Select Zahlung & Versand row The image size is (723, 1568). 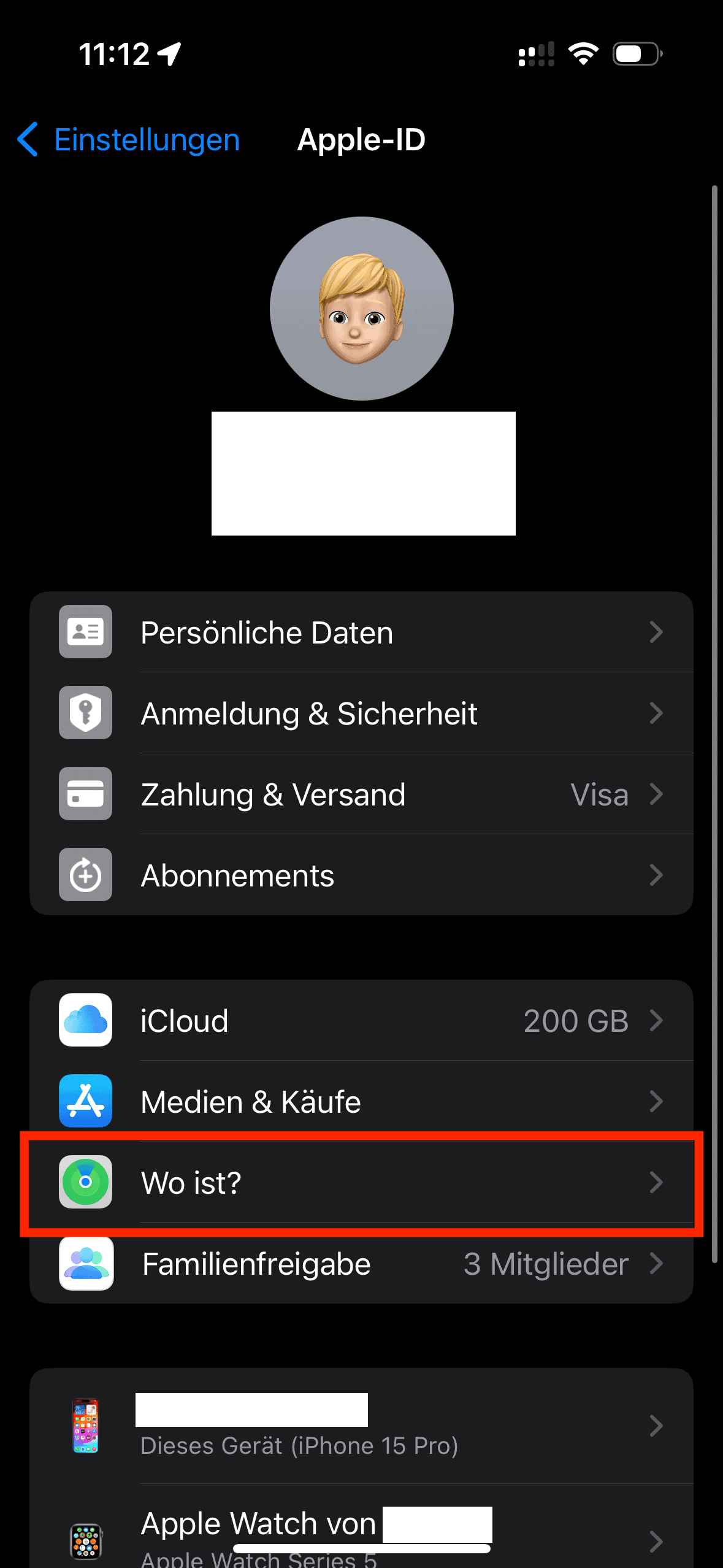click(361, 794)
